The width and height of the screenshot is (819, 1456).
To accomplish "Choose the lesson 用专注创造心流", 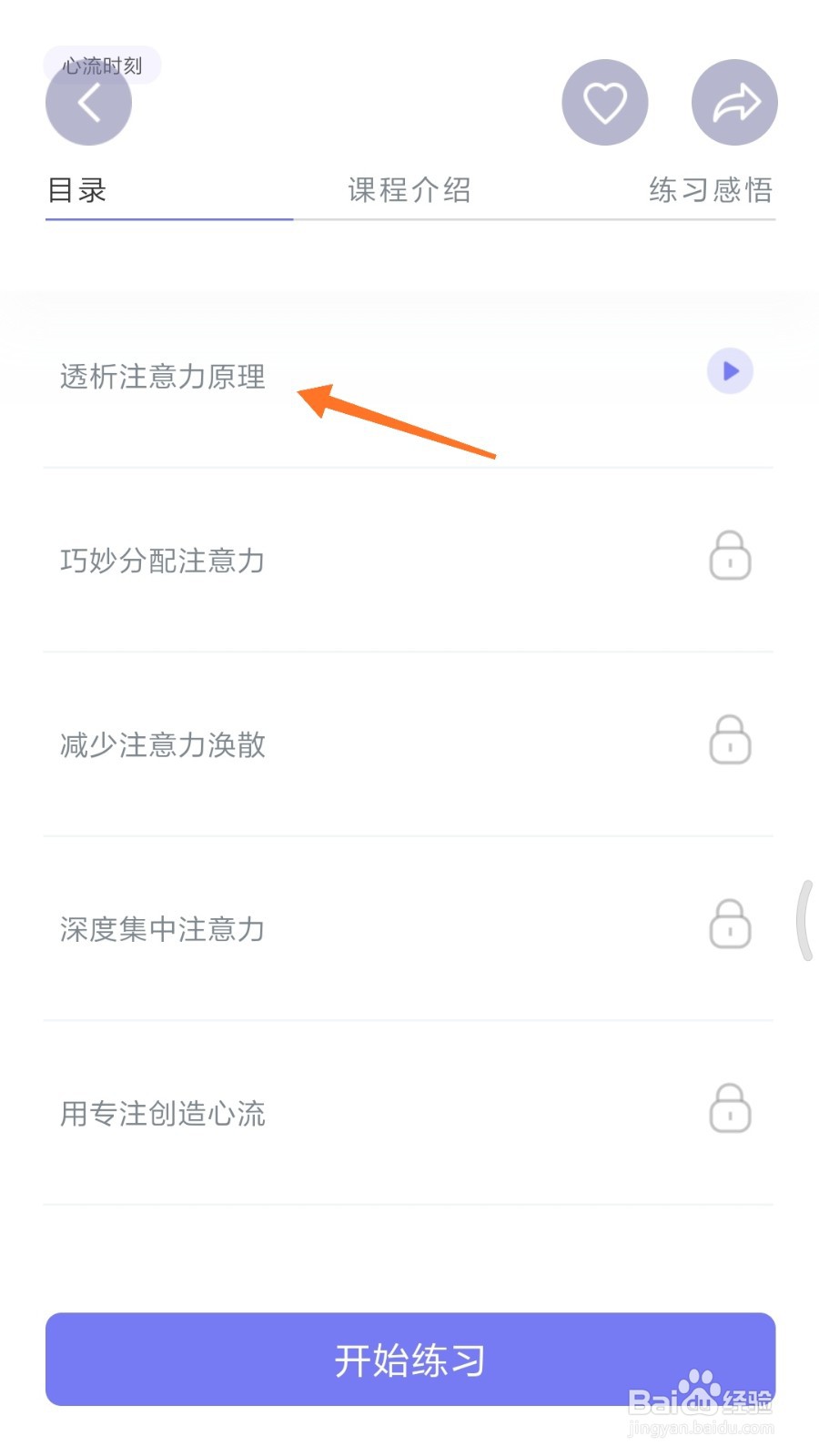I will point(163,1114).
